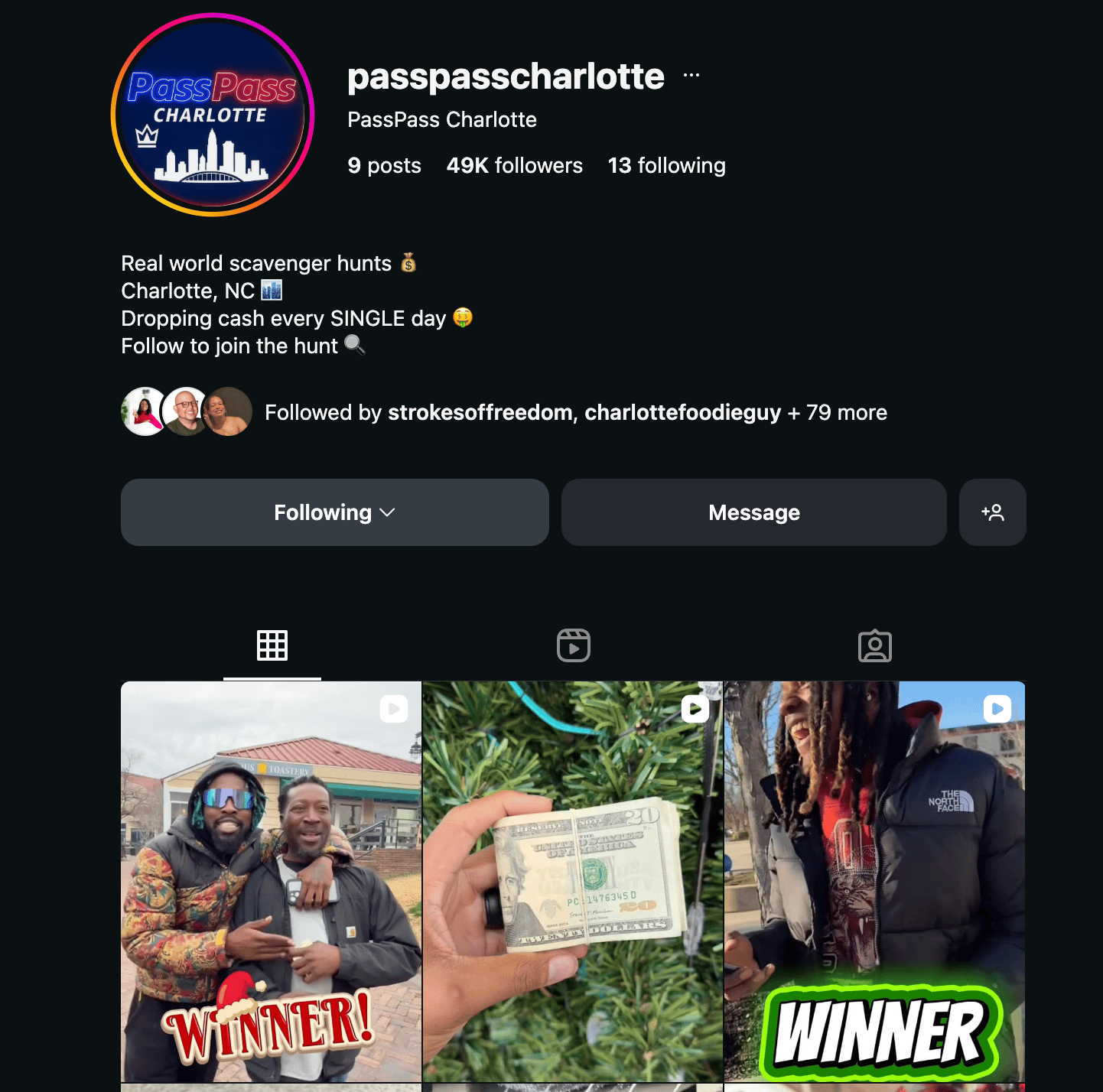The height and width of the screenshot is (1092, 1103).
Task: Open the 13 following list
Action: [x=666, y=165]
